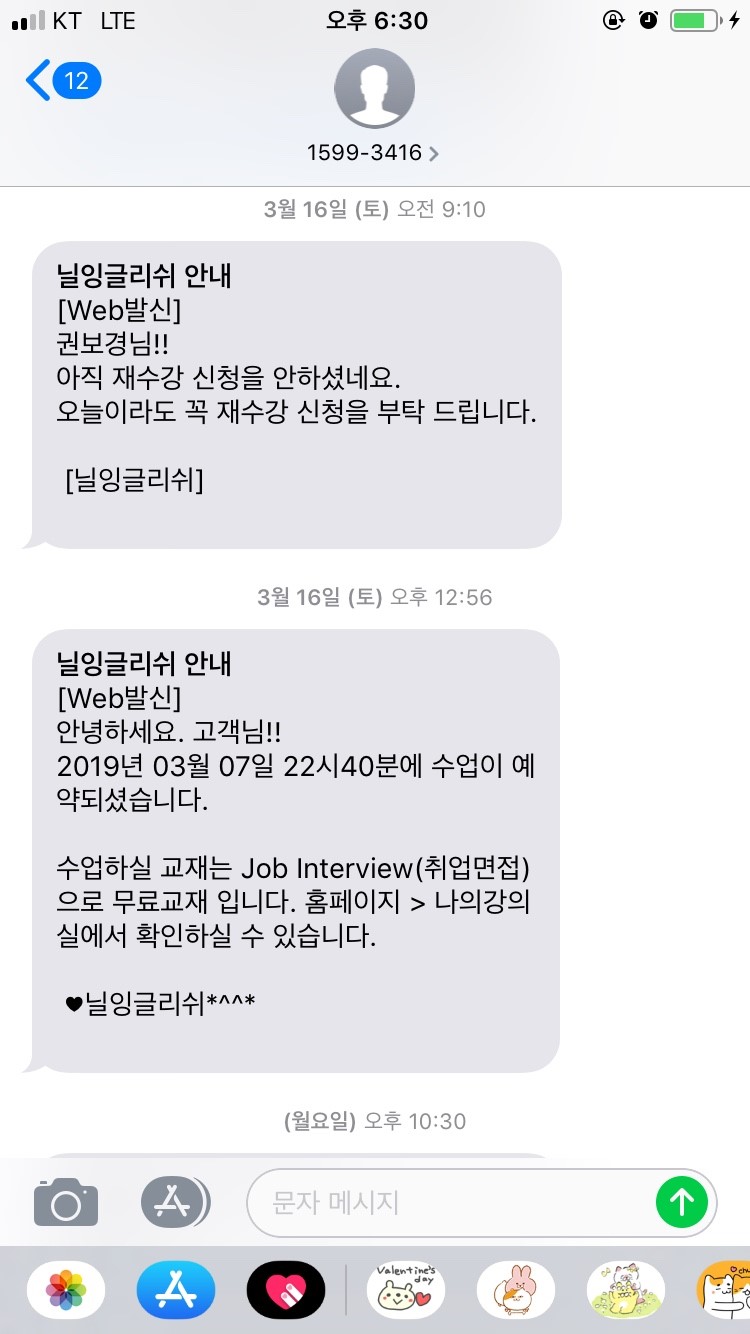Tap the text message input field
Screen dimensions: 750x1334
coord(450,1202)
